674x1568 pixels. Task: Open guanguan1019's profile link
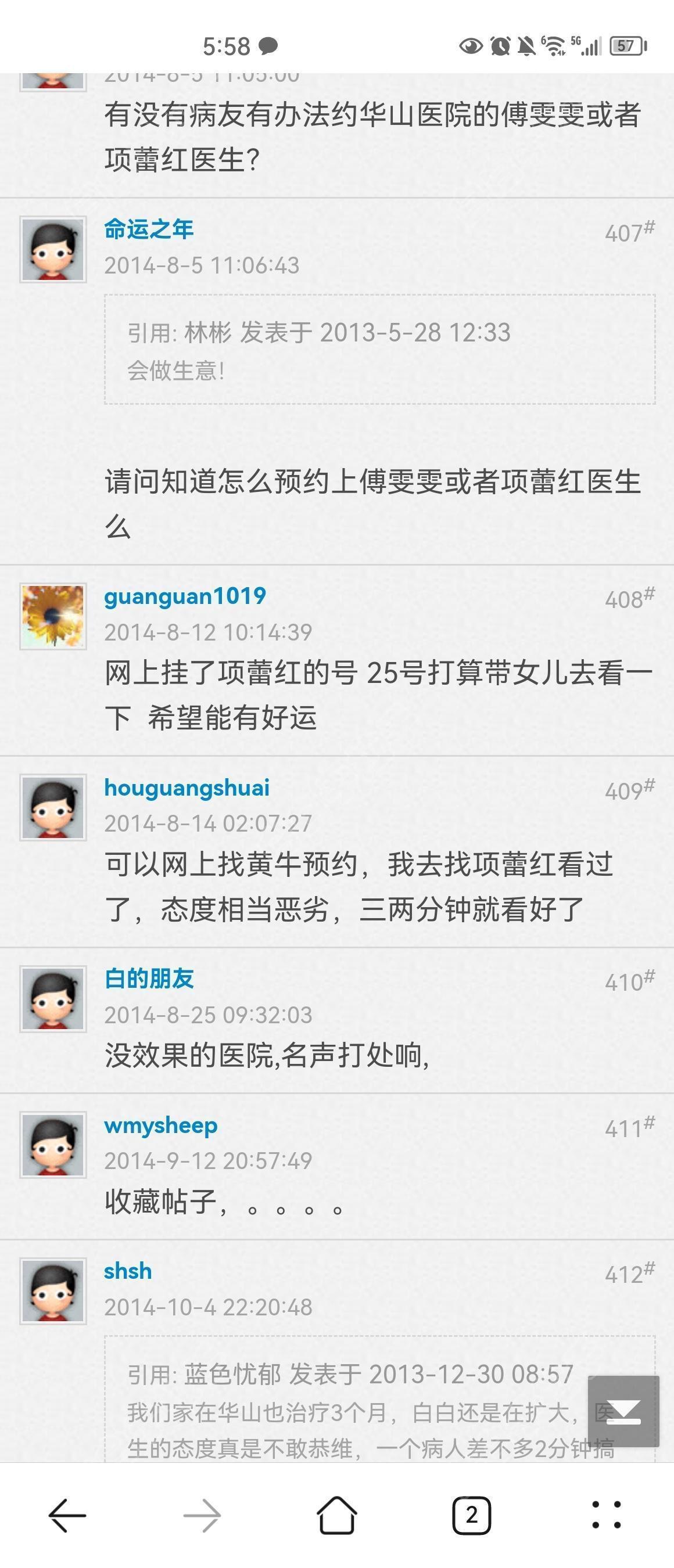(x=185, y=596)
